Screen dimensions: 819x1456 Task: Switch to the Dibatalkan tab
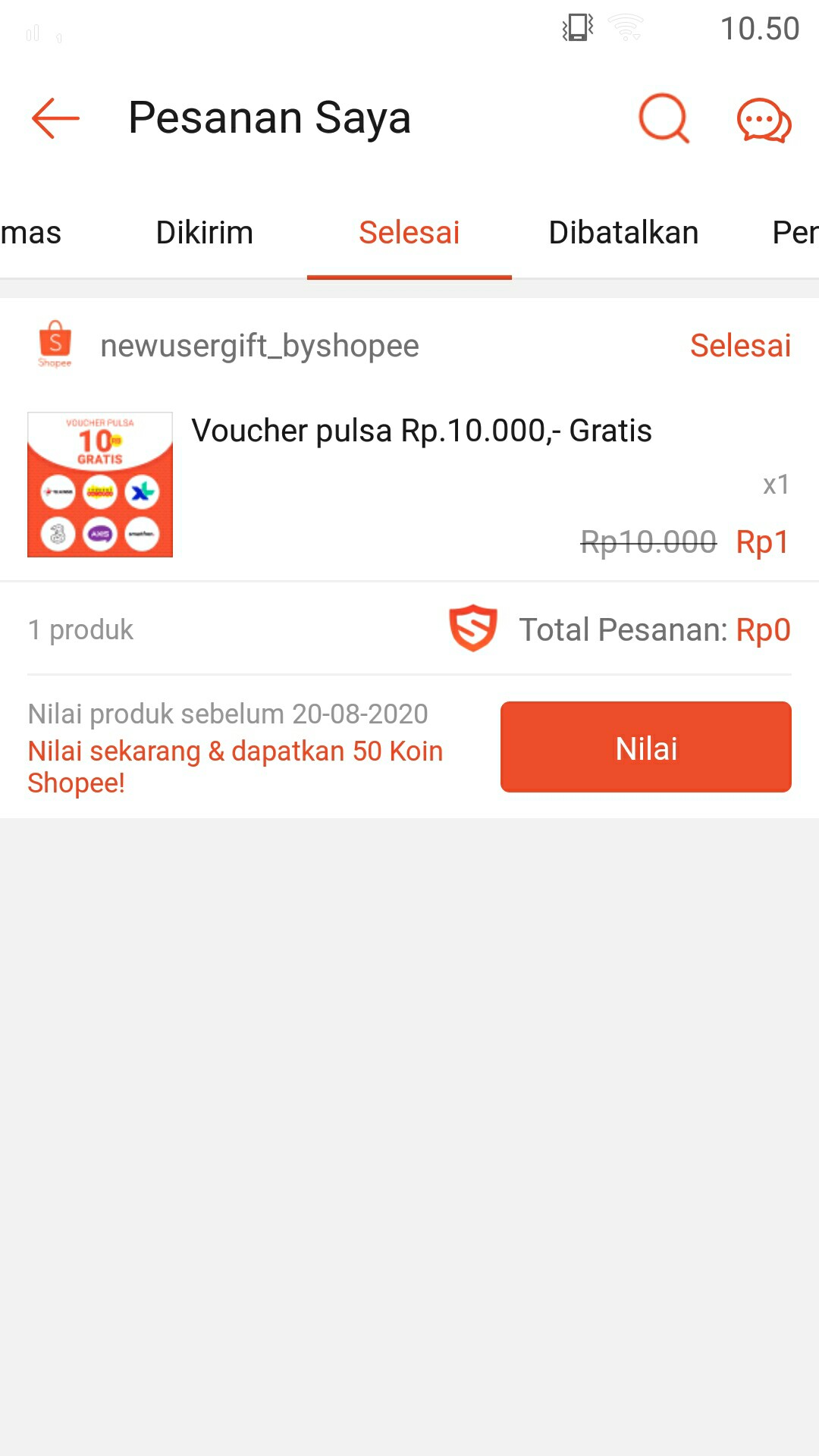coord(623,233)
